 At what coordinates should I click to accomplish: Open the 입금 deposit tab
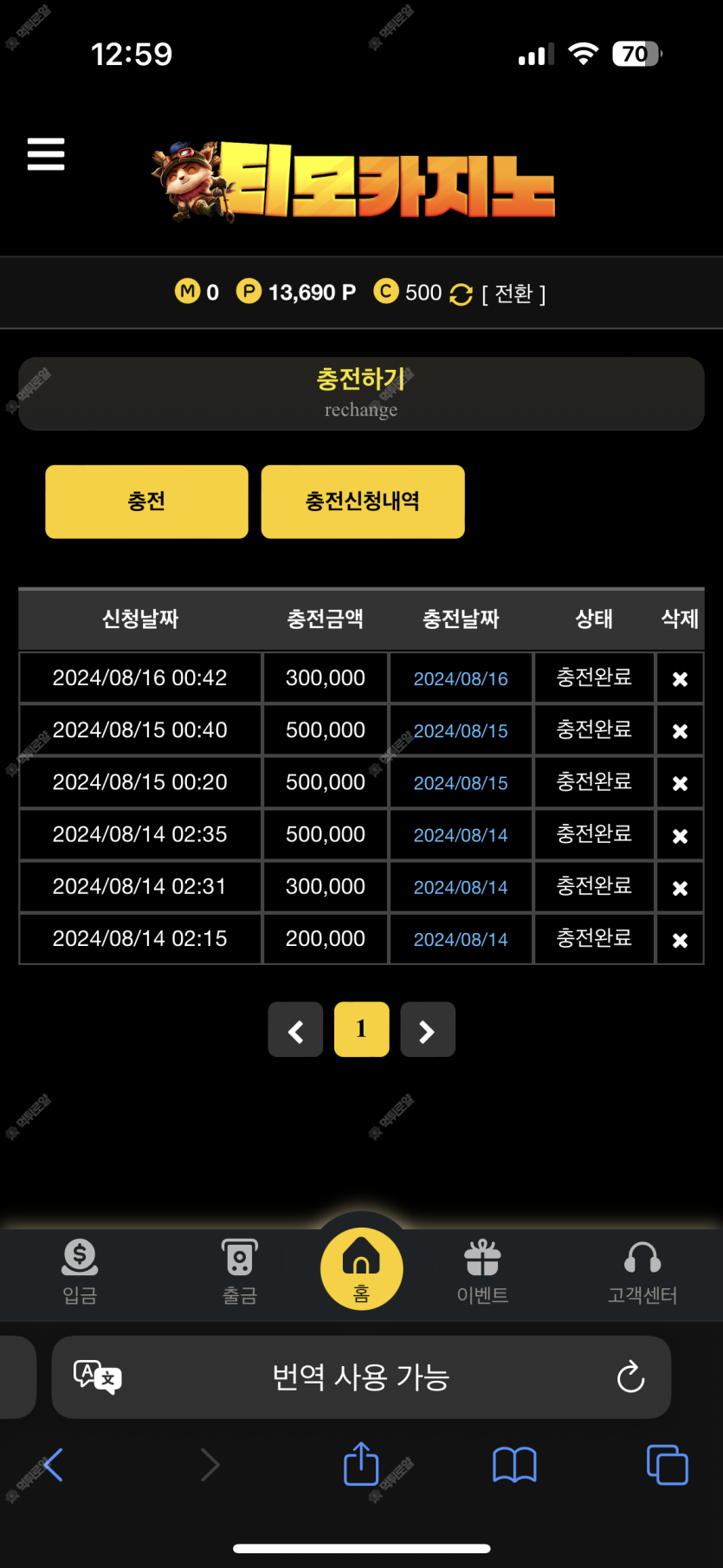80,1271
